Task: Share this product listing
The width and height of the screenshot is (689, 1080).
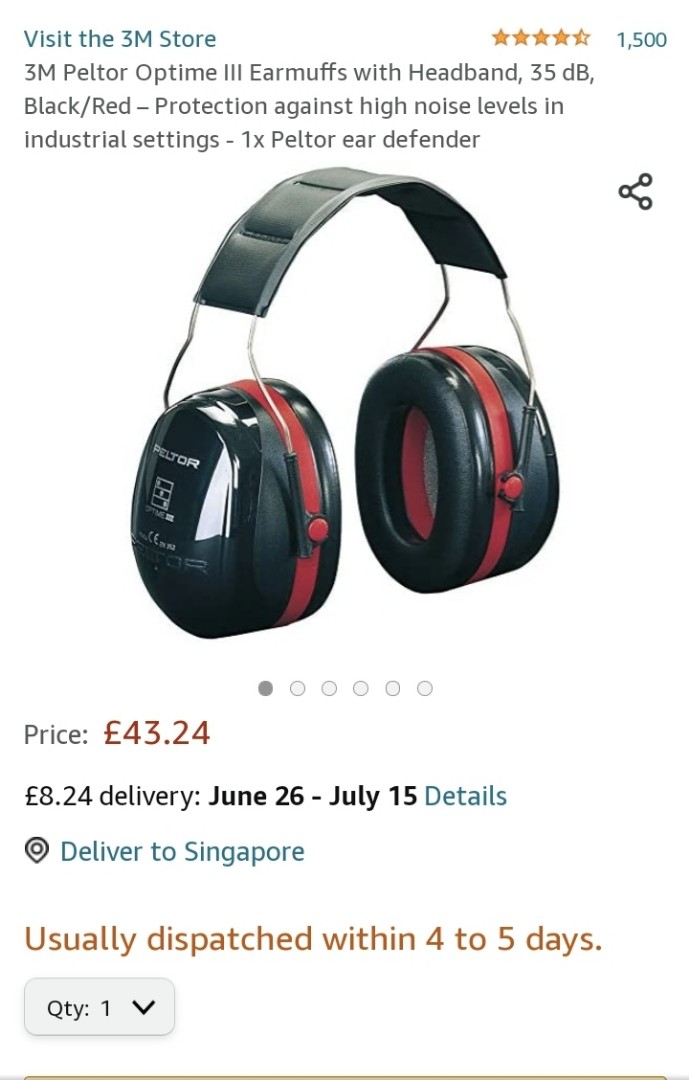Action: [635, 191]
